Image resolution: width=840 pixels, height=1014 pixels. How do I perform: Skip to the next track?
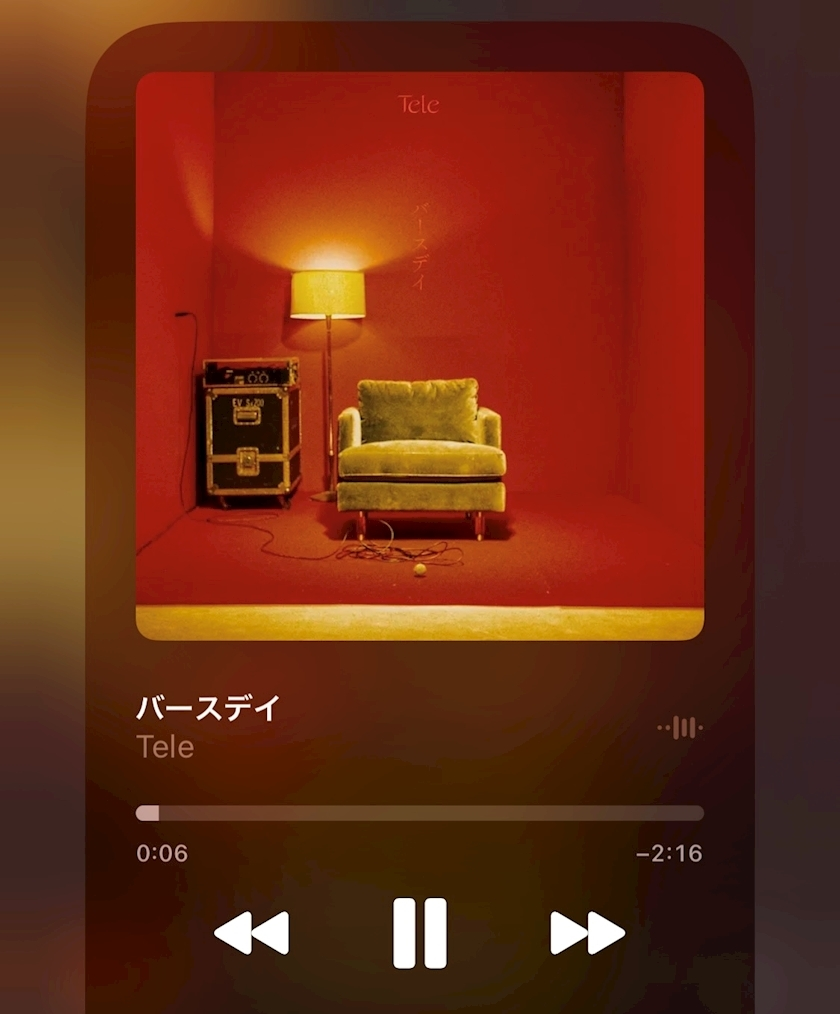[x=587, y=932]
